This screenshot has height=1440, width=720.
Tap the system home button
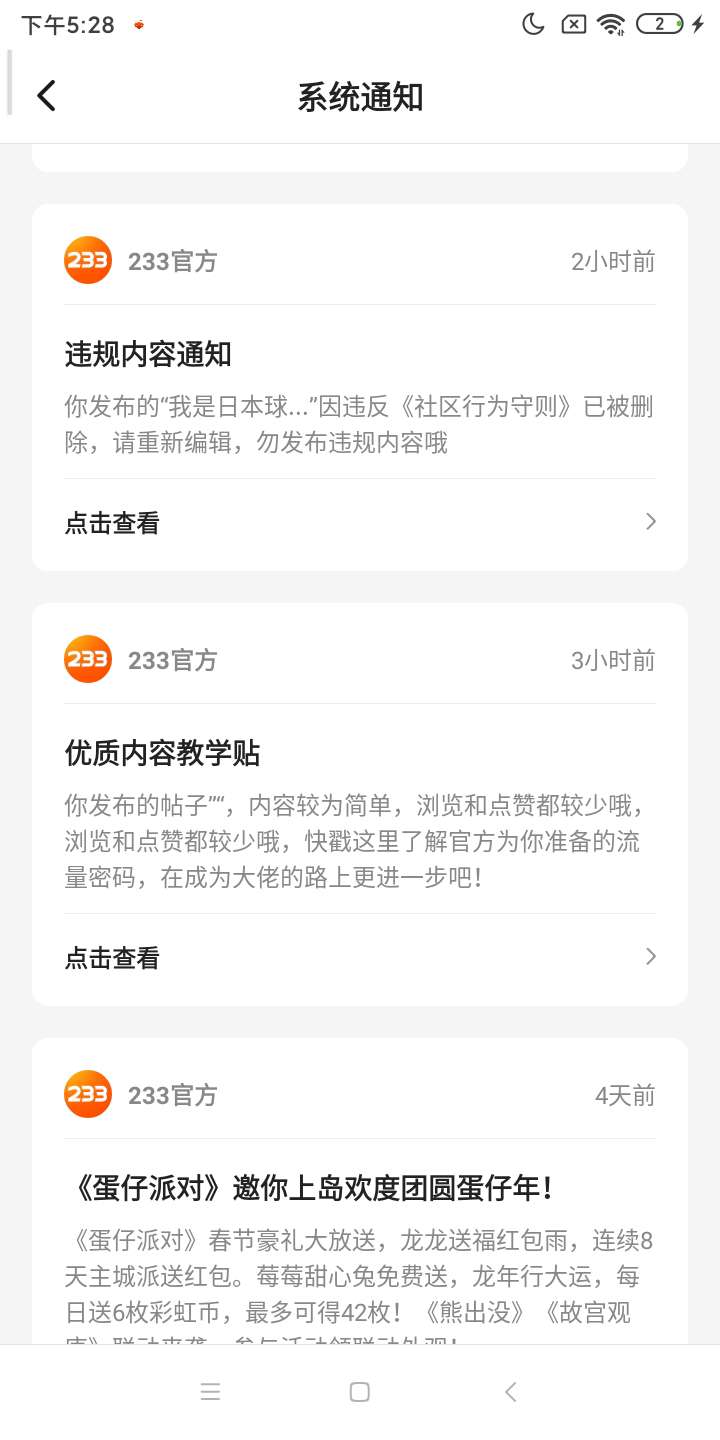click(x=360, y=1392)
